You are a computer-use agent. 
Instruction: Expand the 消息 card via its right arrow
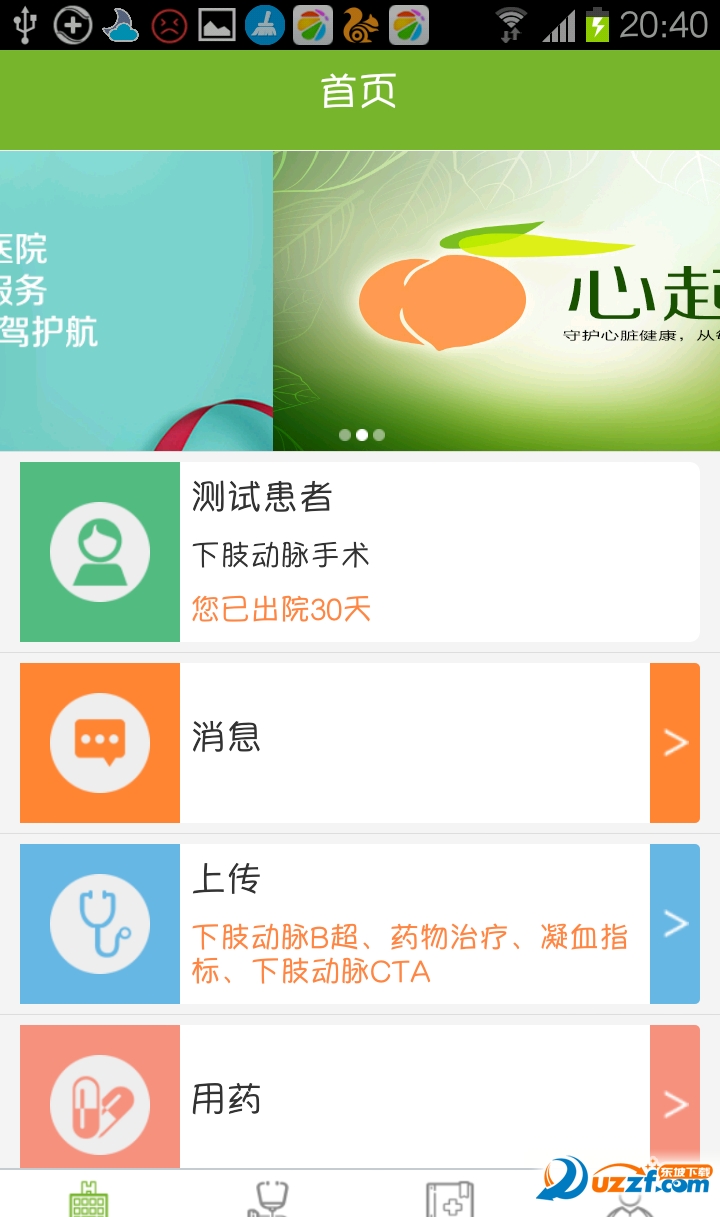(x=675, y=742)
